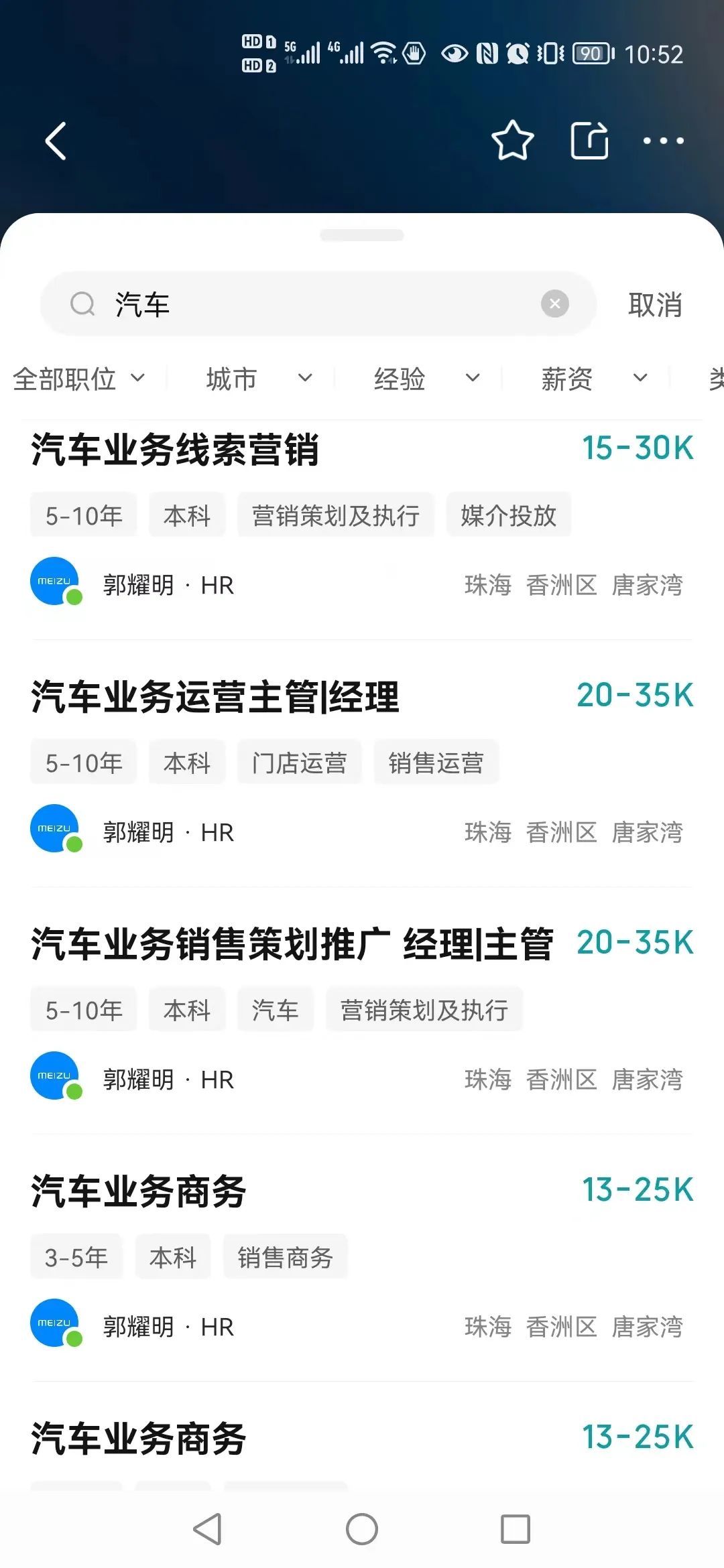Open recent apps from the navigation bar
This screenshot has height=1568, width=724.
pos(516,1529)
